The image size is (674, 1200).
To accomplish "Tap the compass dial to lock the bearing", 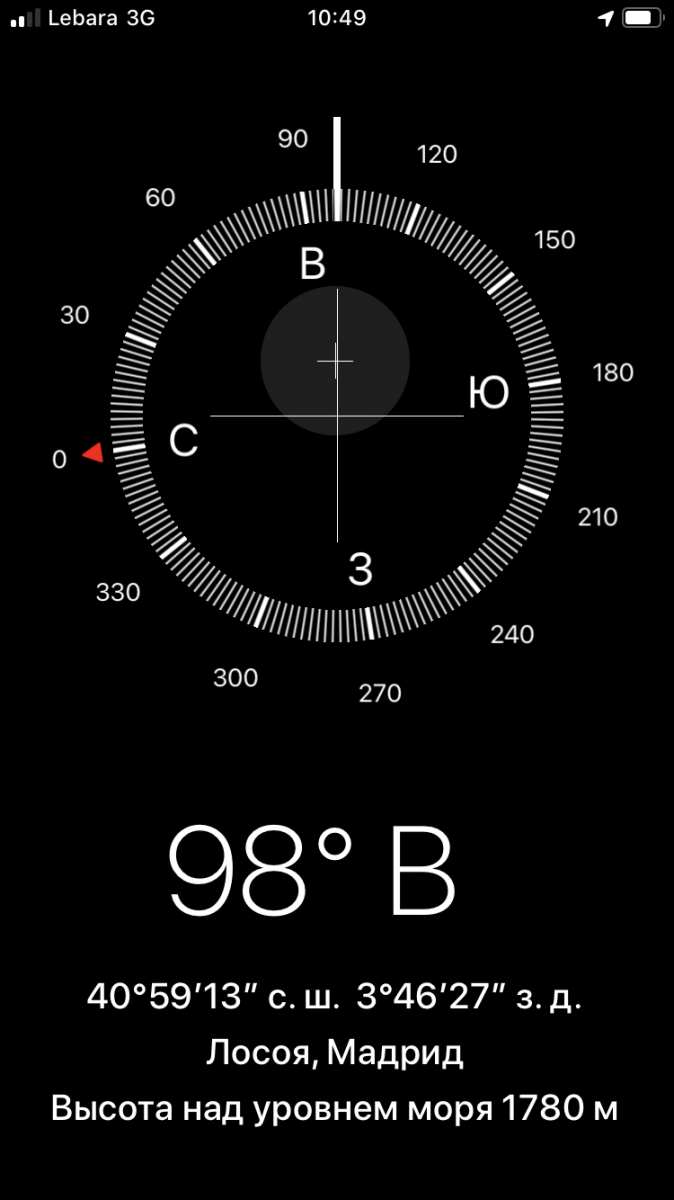I will 337,415.
